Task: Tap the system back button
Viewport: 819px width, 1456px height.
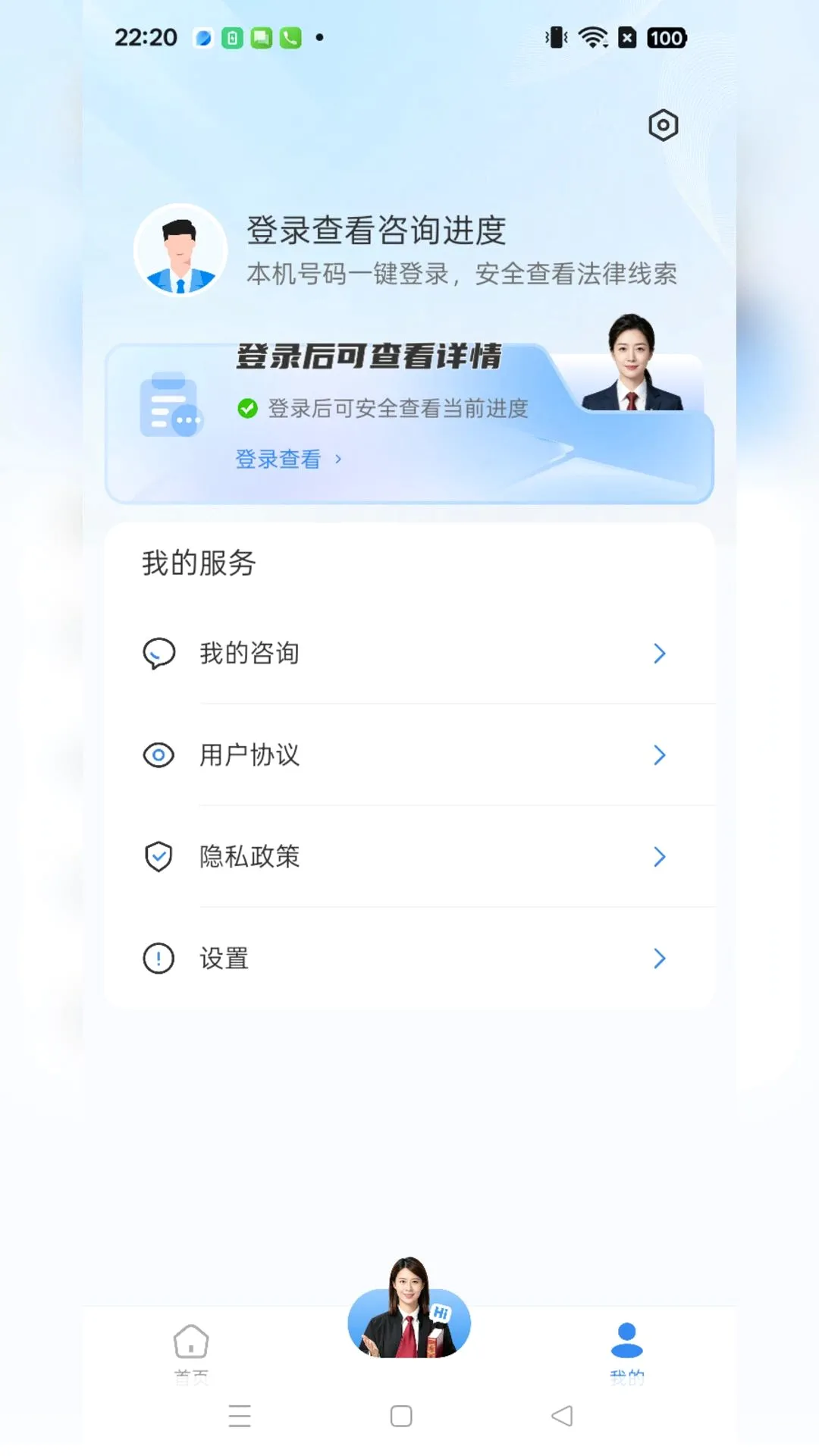Action: pos(562,1416)
